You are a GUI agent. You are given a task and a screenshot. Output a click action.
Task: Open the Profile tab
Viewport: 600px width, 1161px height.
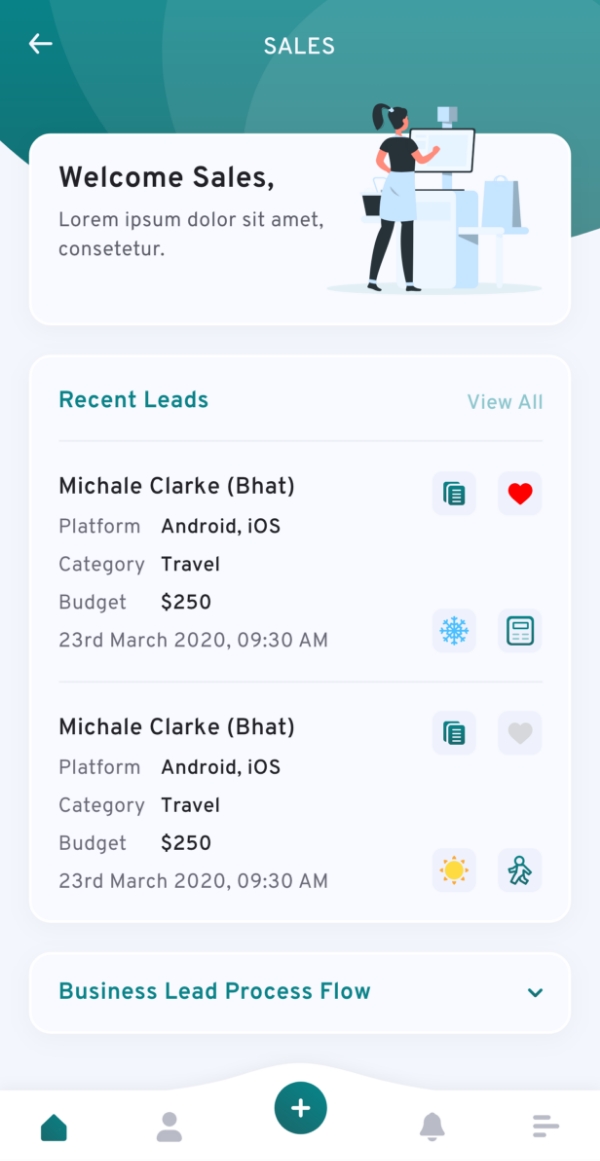point(169,1127)
